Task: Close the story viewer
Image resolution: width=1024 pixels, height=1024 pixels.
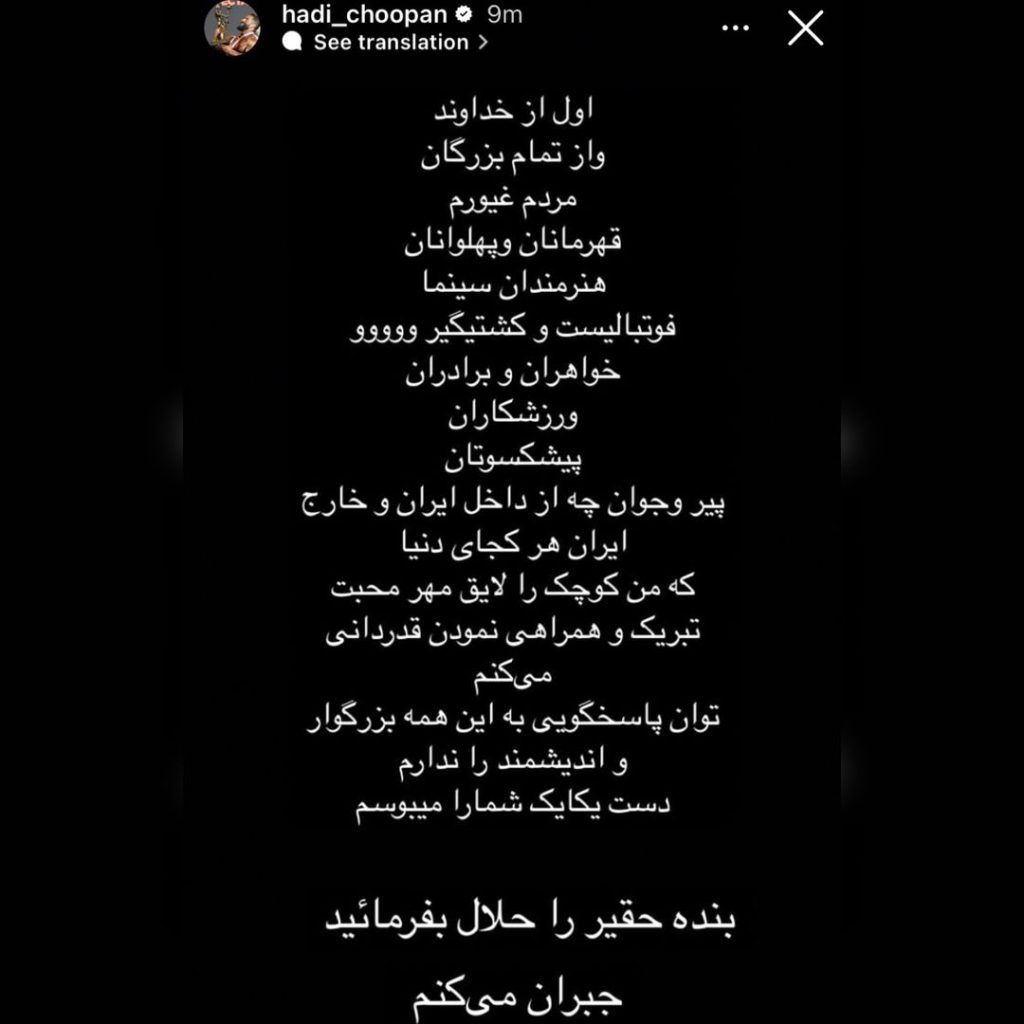Action: point(805,28)
